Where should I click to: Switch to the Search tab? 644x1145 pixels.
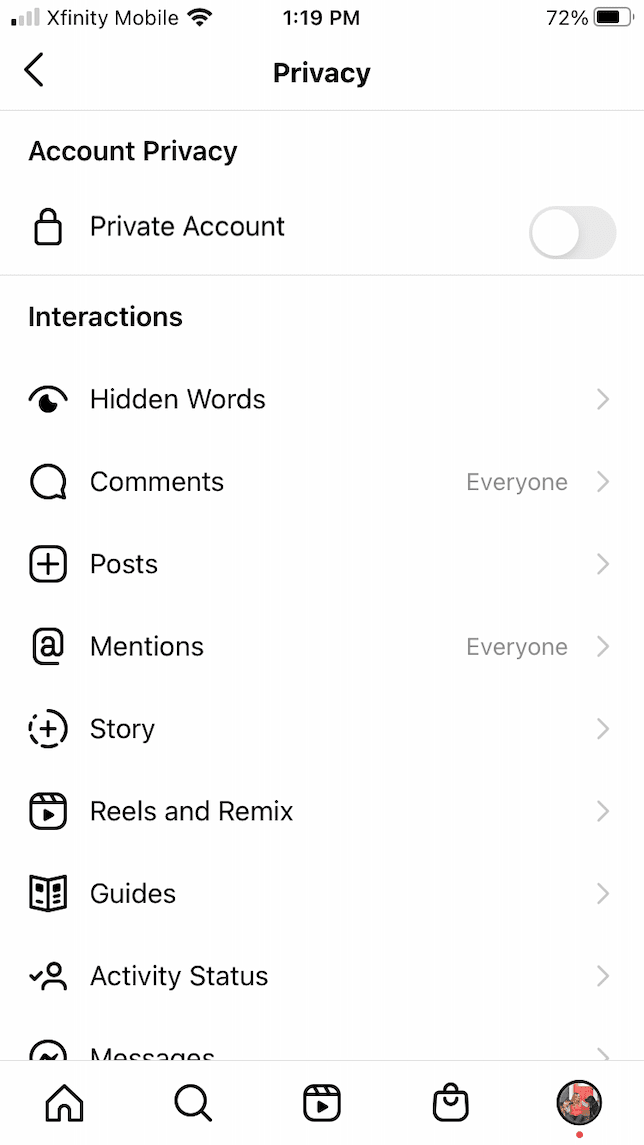[193, 1104]
